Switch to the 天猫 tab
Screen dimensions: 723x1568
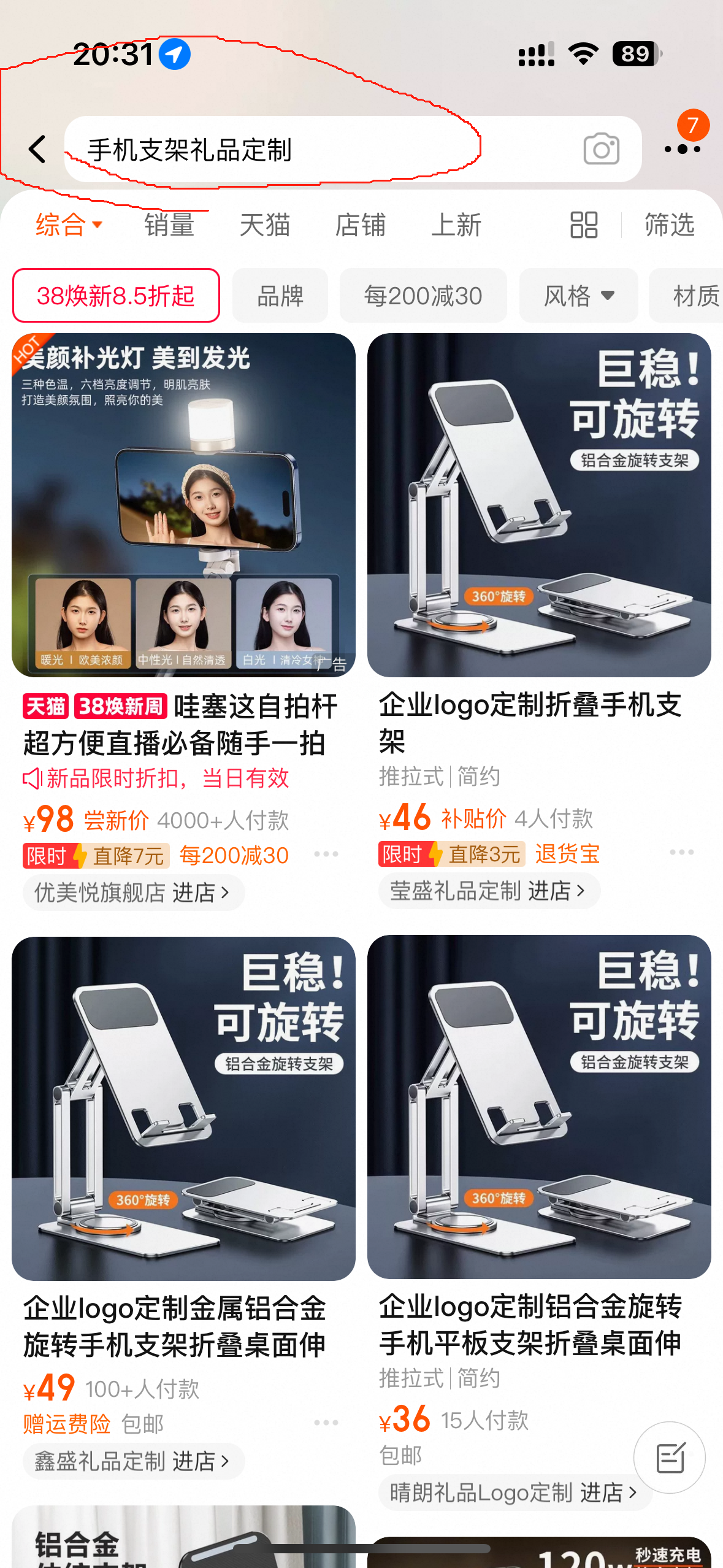click(x=265, y=225)
